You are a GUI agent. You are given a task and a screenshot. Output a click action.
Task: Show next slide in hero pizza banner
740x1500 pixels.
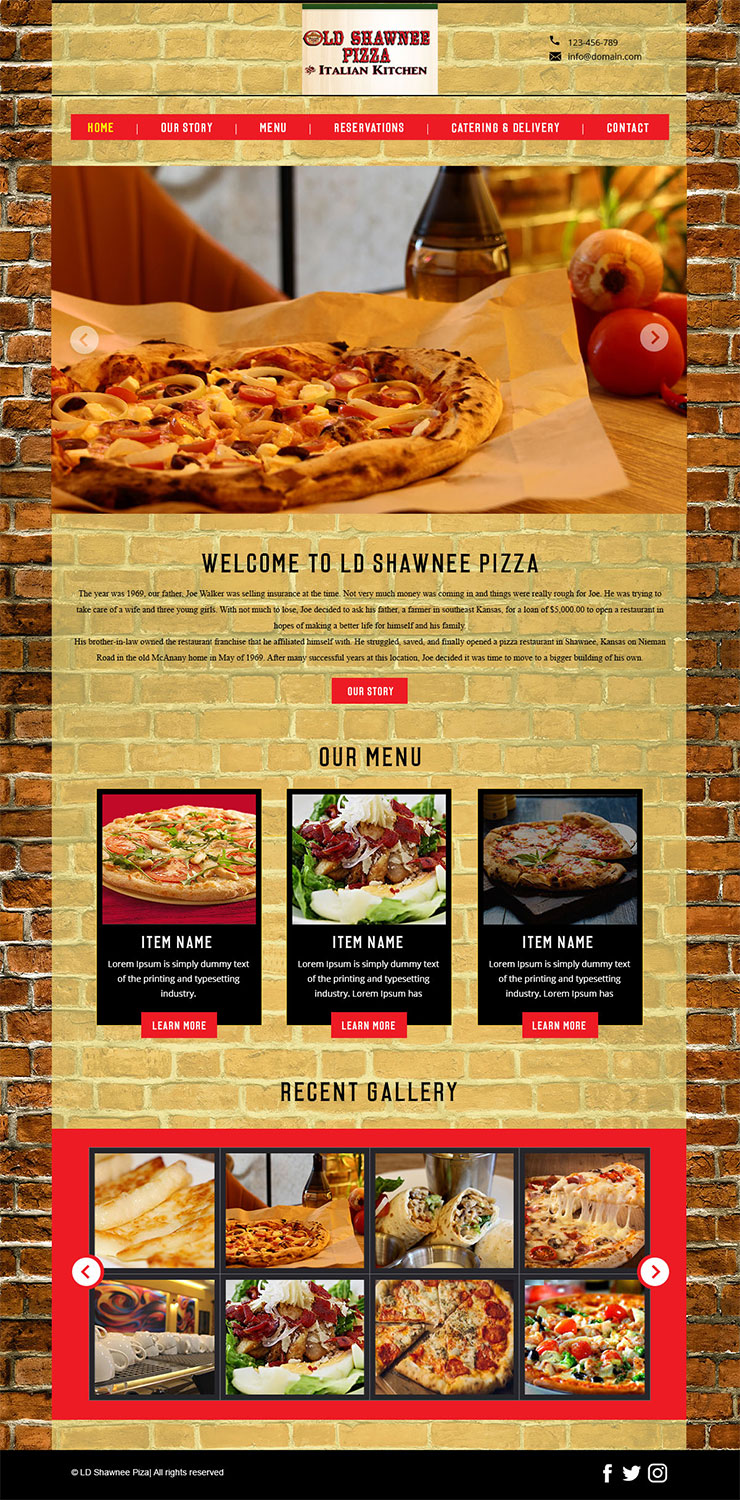click(x=654, y=338)
